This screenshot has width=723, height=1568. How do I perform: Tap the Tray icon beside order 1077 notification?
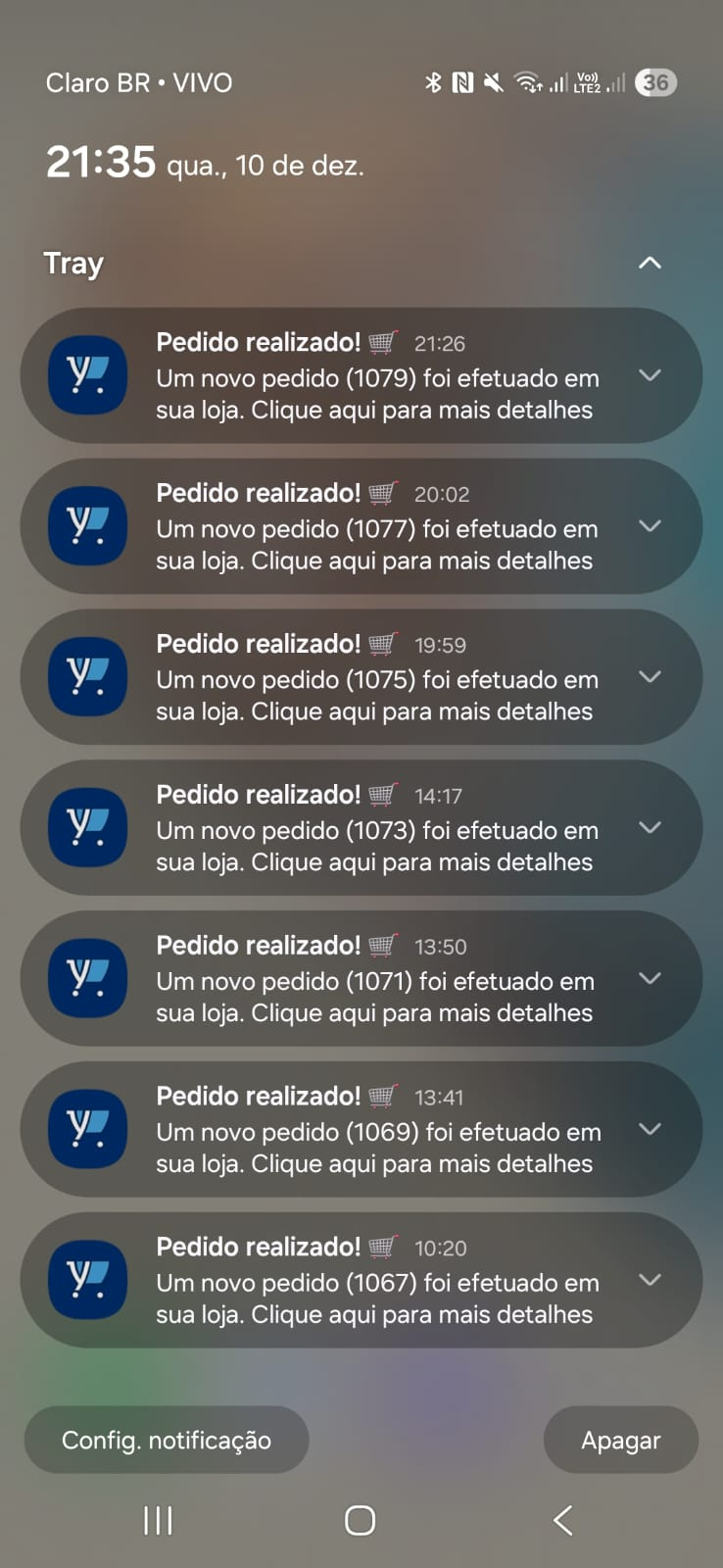click(x=86, y=526)
